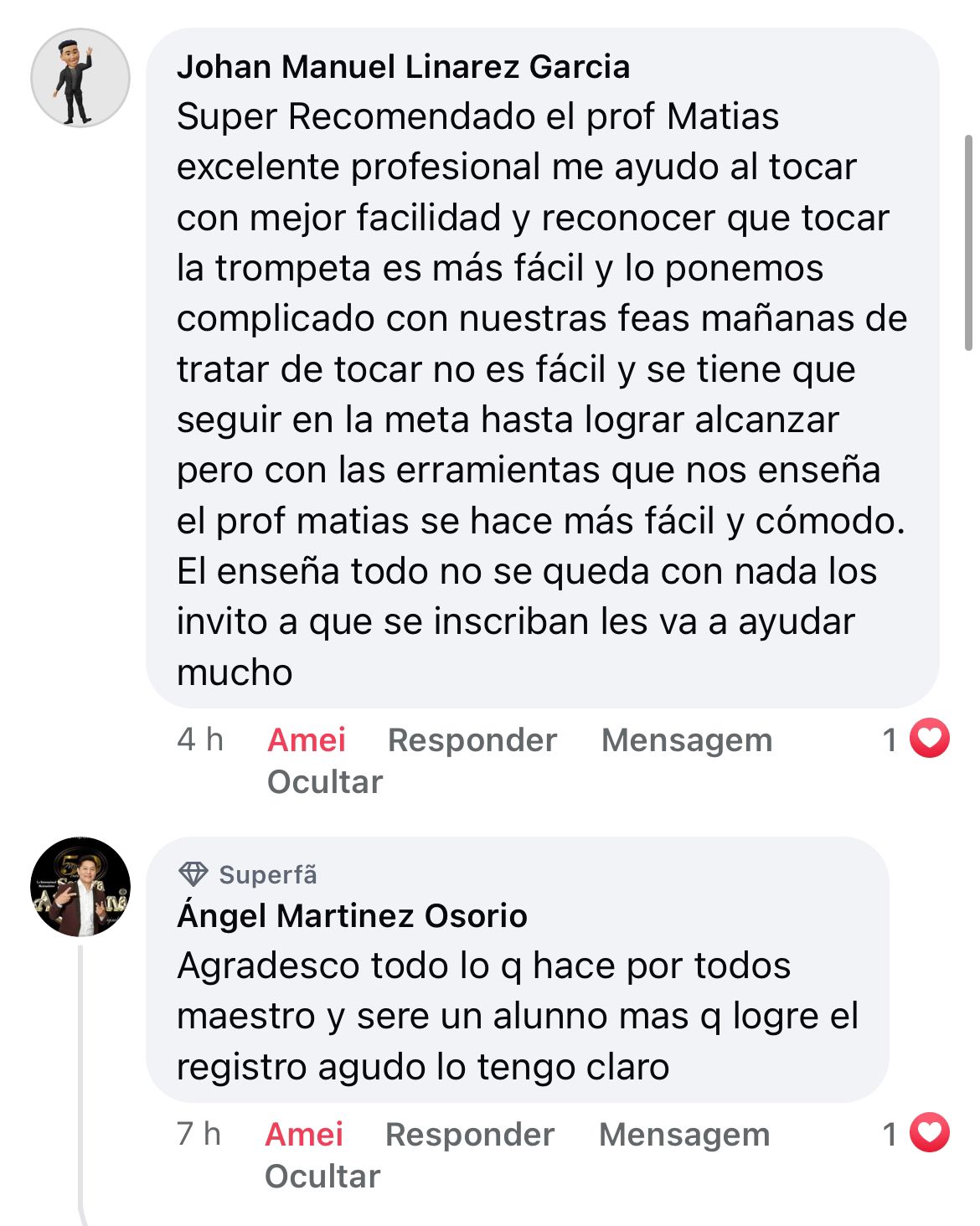
Task: Reply to Johan's comment via Responder
Action: [x=472, y=739]
